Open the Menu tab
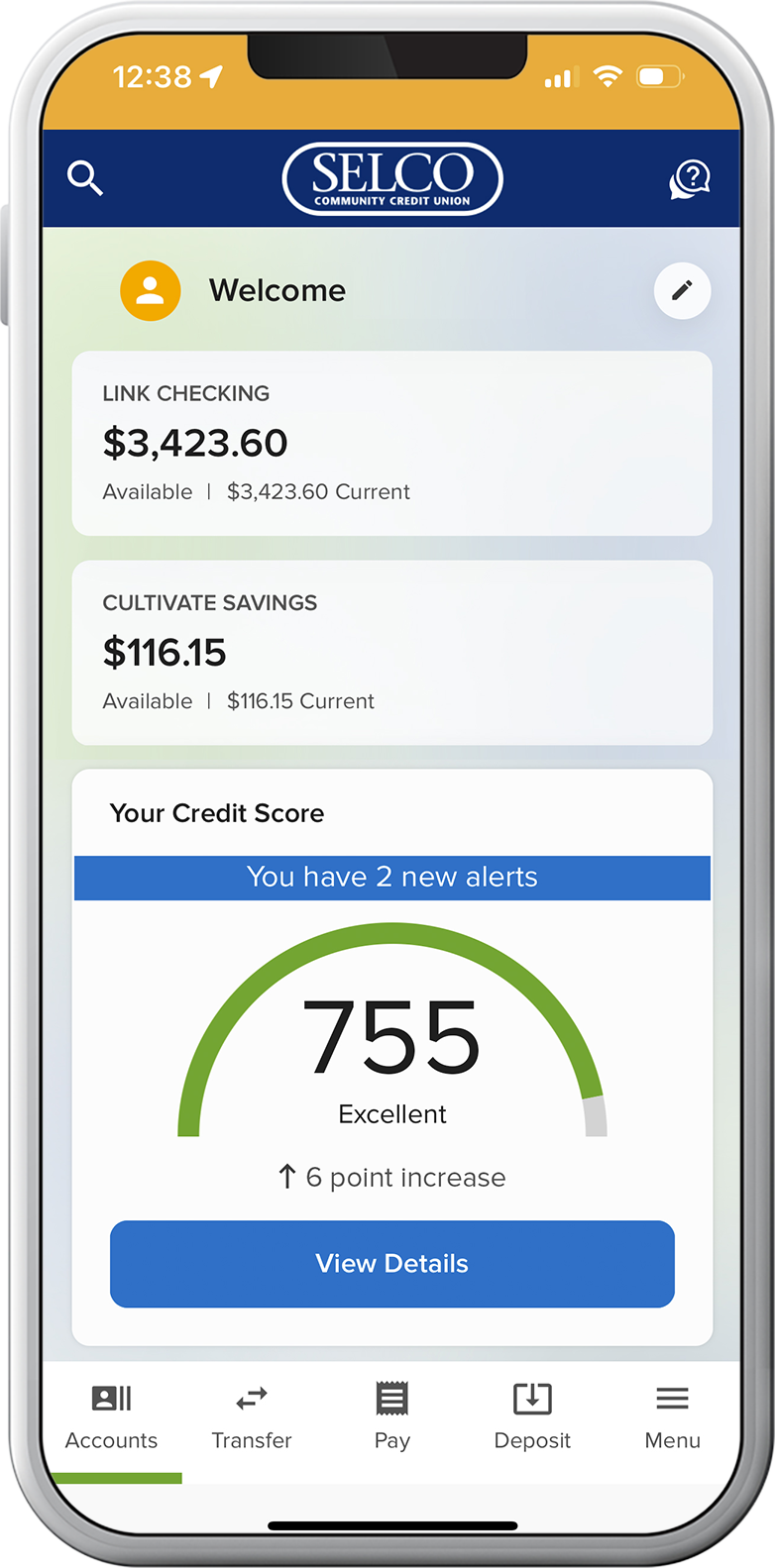This screenshot has width=775, height=1568. click(672, 1416)
